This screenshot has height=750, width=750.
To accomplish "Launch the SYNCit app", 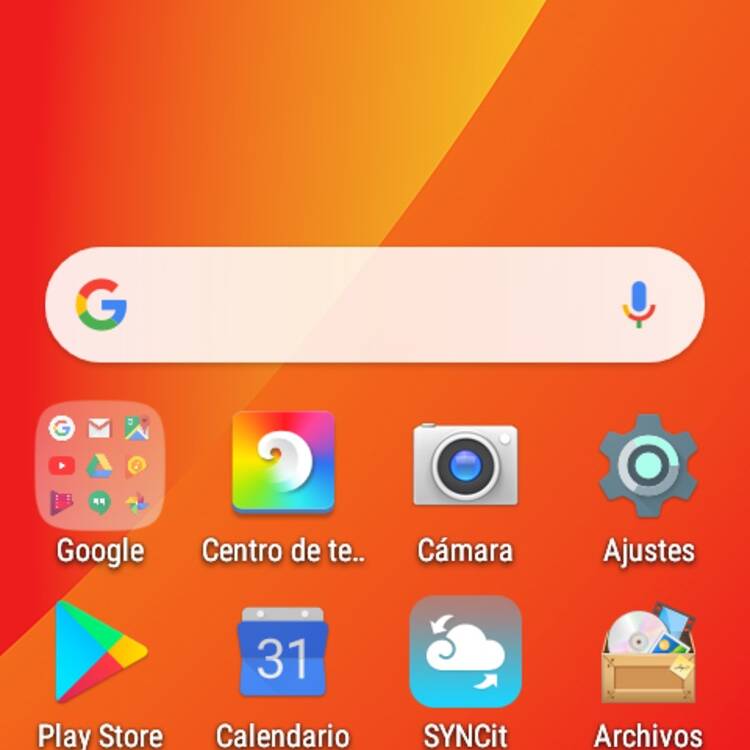I will pyautogui.click(x=465, y=651).
